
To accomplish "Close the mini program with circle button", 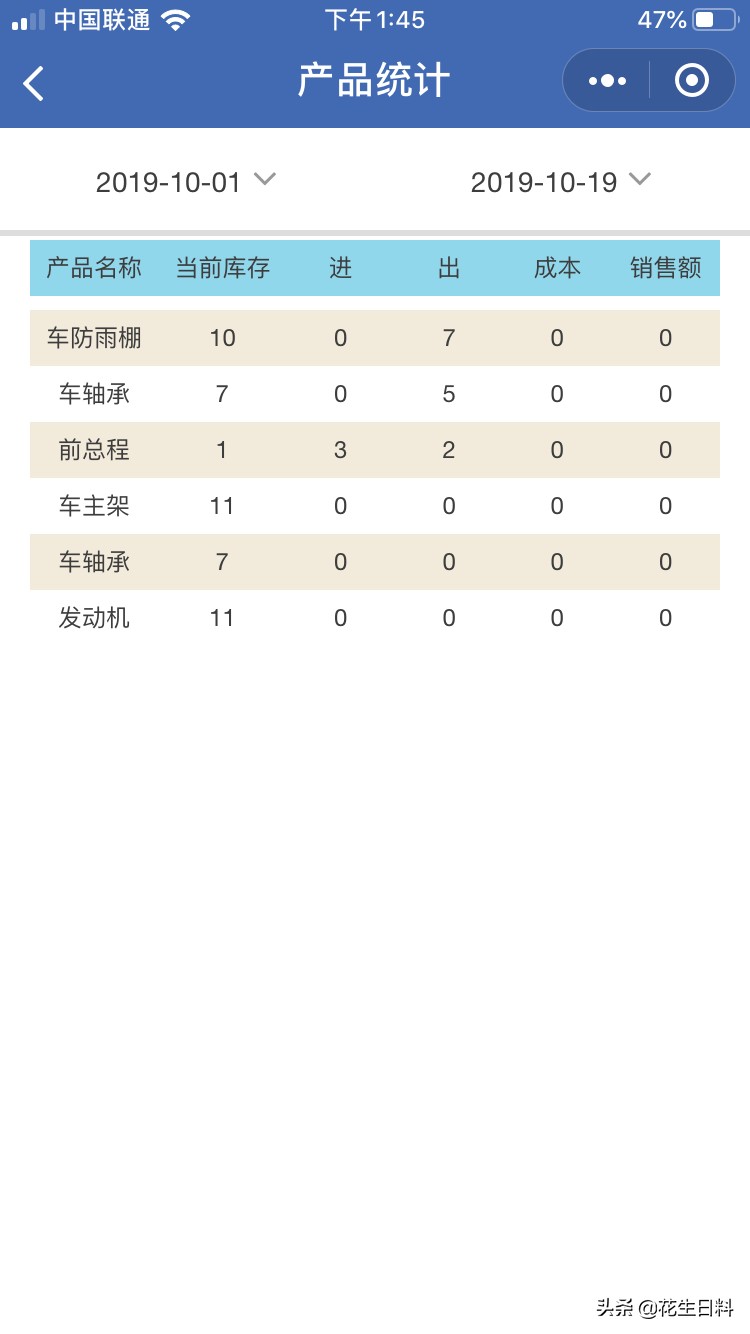I will 691,81.
